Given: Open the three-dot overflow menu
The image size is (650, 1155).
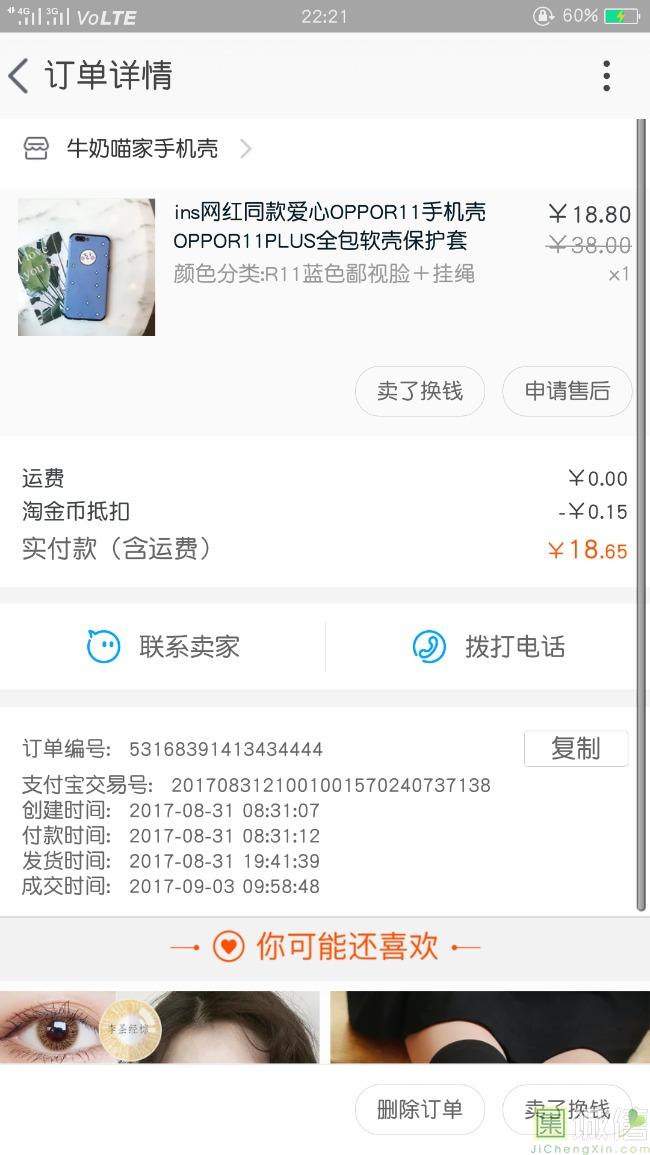Looking at the screenshot, I should (606, 76).
